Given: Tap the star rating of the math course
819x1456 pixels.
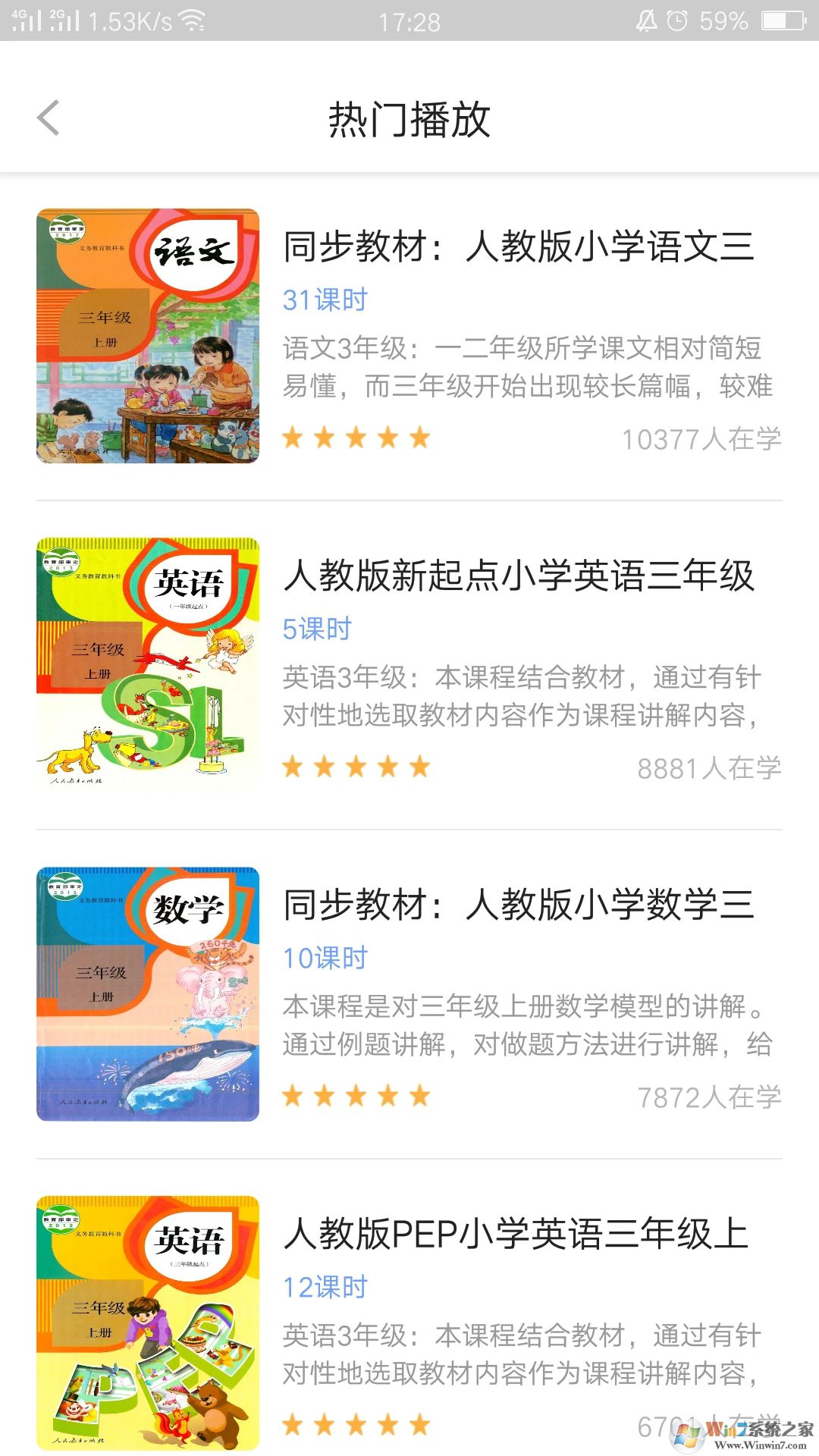Looking at the screenshot, I should 356,1097.
